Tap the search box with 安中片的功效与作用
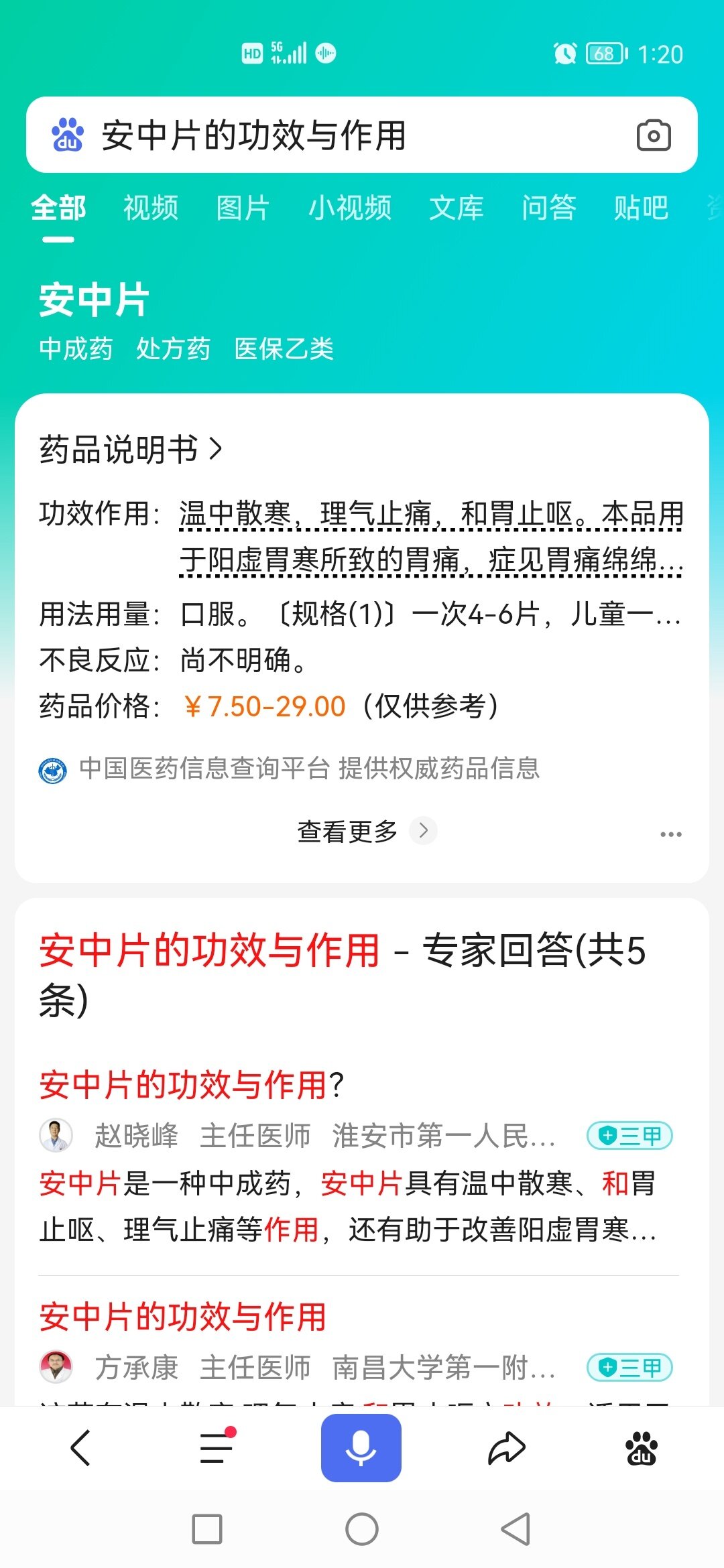The height and width of the screenshot is (1568, 724). pos(335,135)
